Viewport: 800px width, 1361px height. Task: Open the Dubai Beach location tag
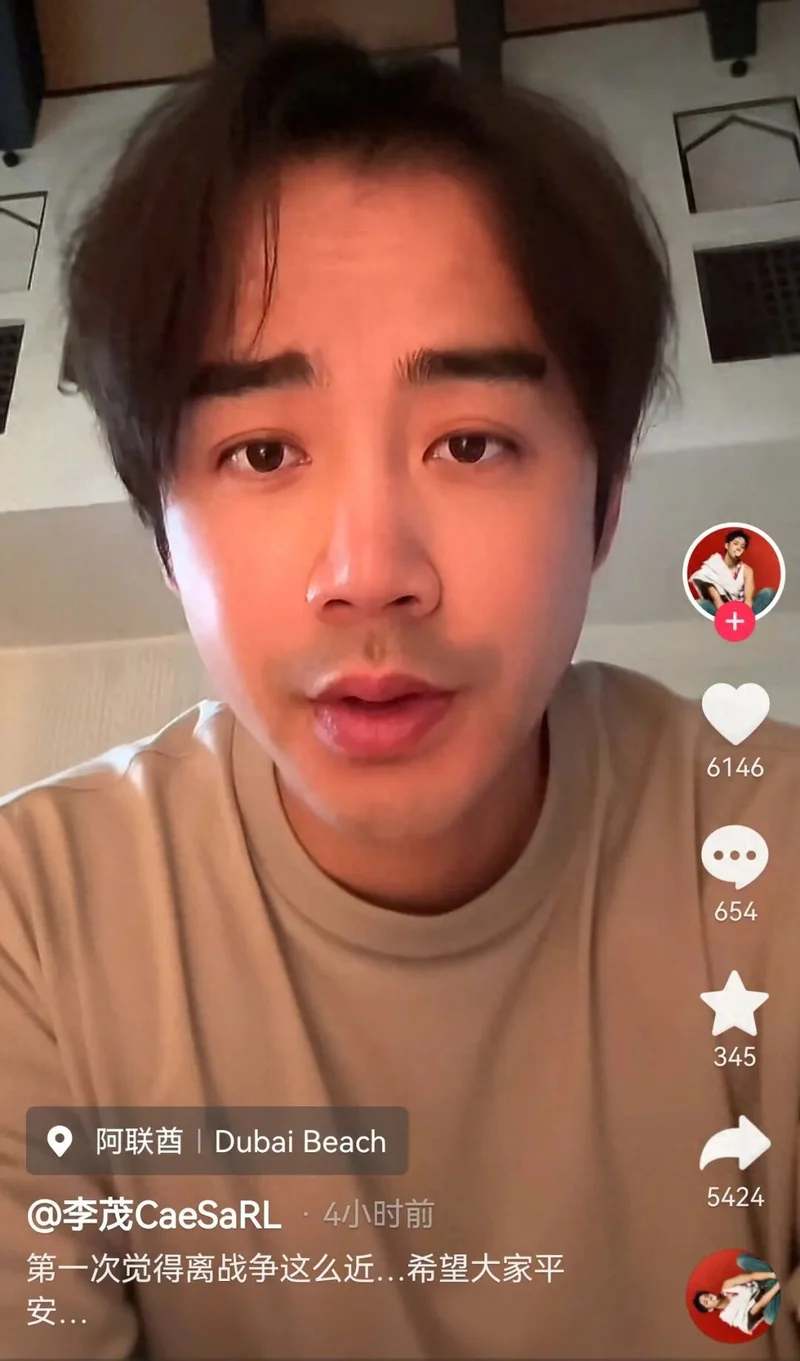[217, 1141]
